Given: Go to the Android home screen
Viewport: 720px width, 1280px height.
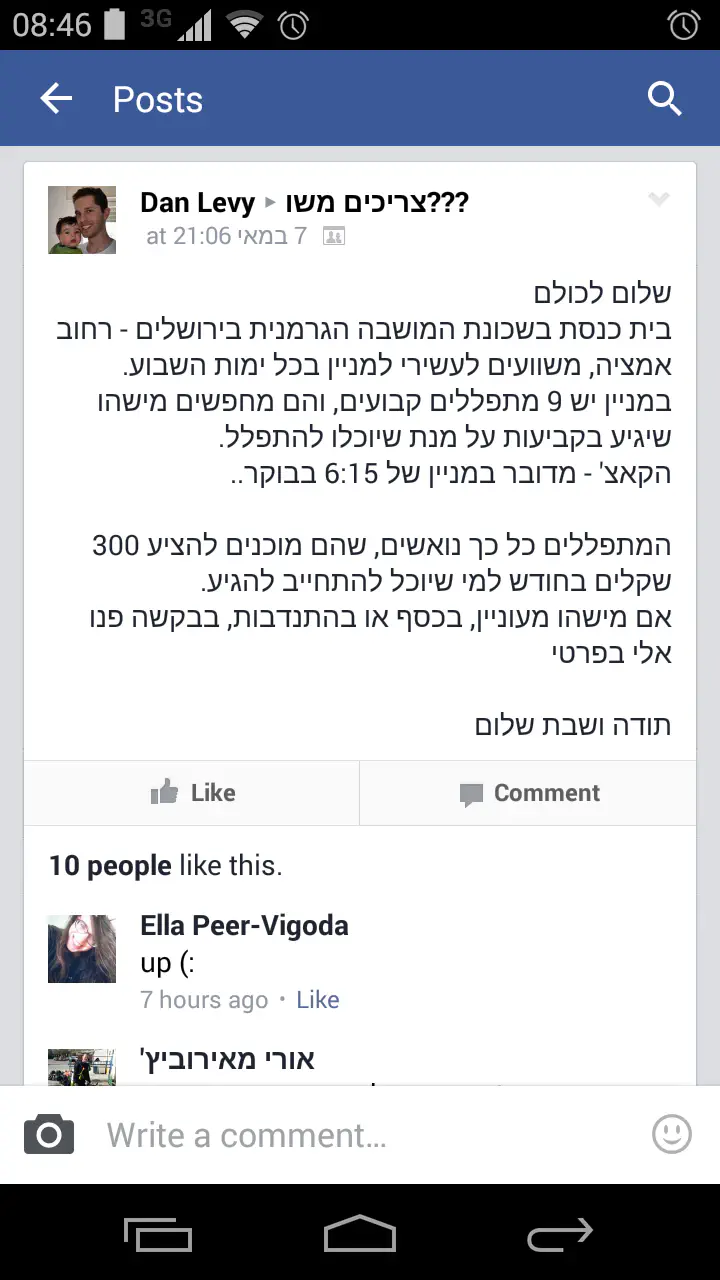Looking at the screenshot, I should [360, 1235].
